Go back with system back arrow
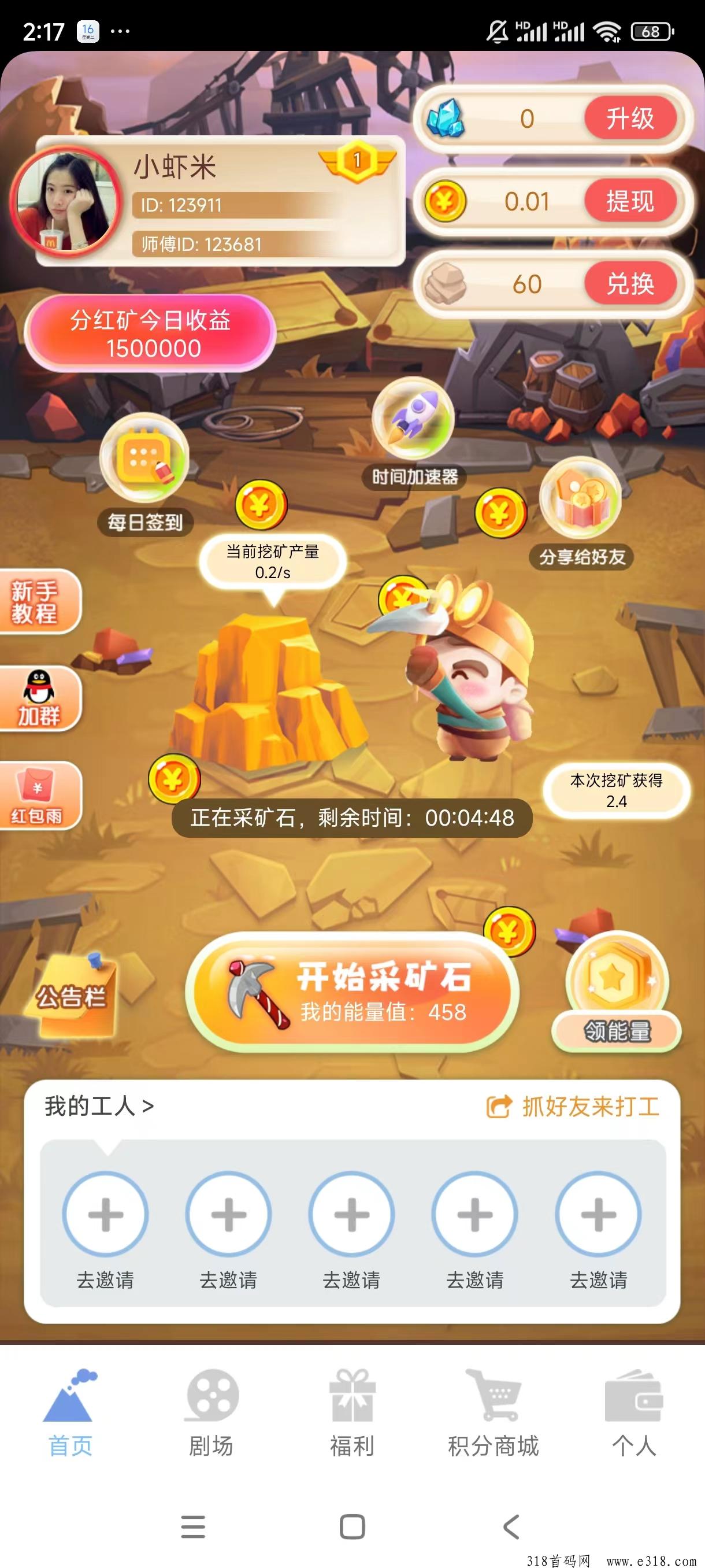705x1568 pixels. (511, 1526)
